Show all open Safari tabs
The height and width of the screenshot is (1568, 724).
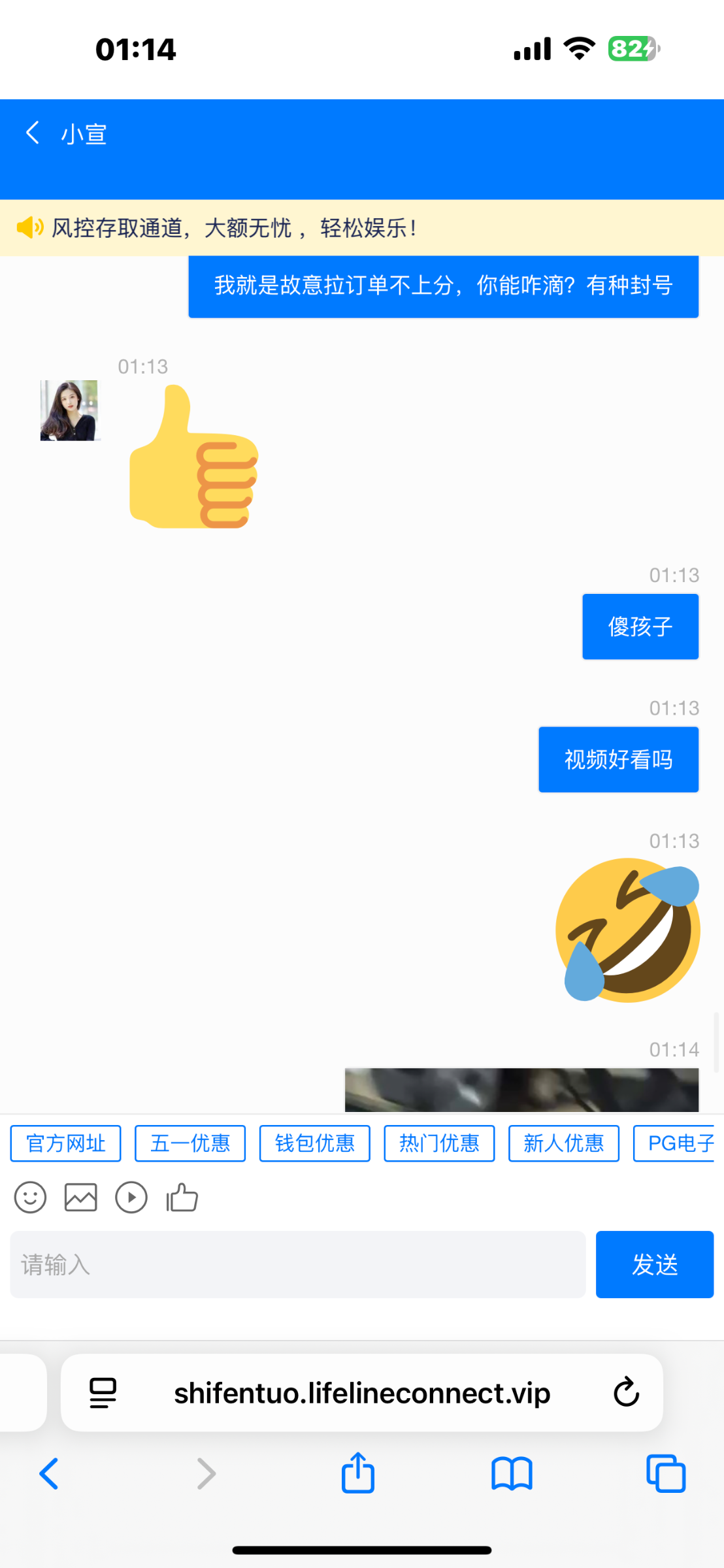(x=665, y=1474)
